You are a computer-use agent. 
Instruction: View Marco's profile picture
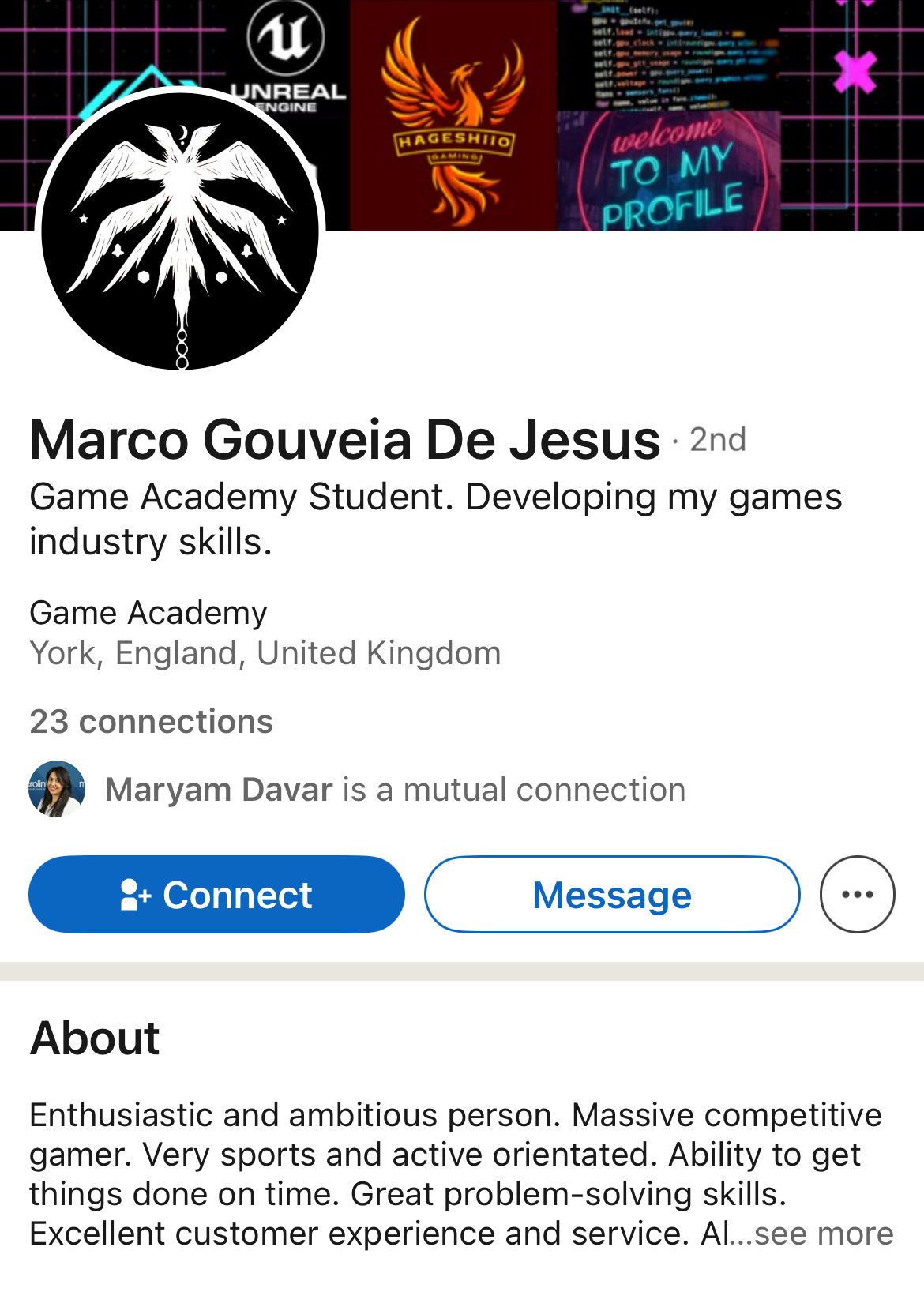(x=181, y=231)
